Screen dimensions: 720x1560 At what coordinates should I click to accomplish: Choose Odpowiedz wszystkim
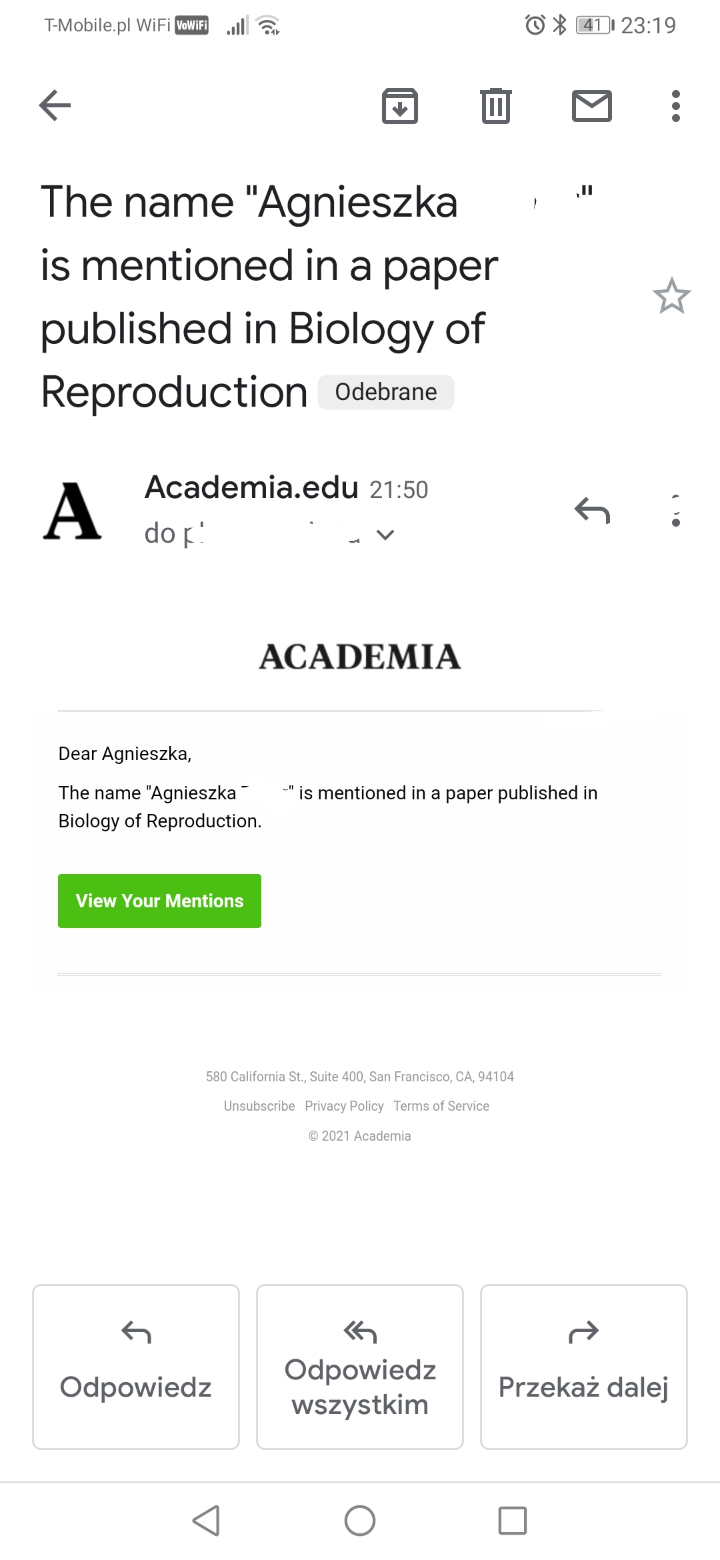360,1367
